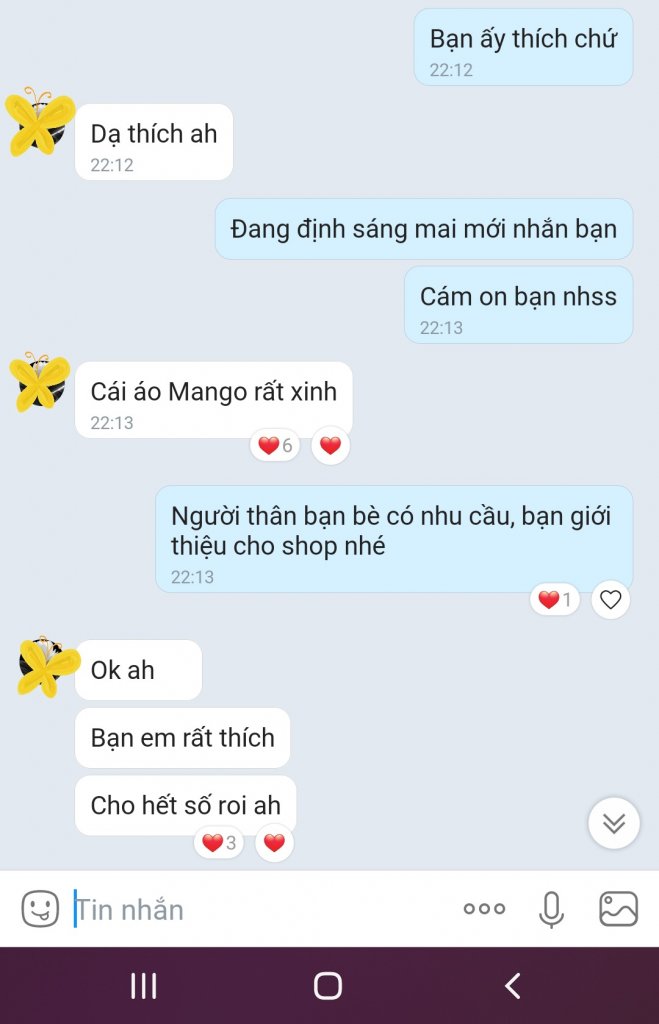Go back with the system back button
Image resolution: width=659 pixels, height=1024 pixels.
point(512,986)
